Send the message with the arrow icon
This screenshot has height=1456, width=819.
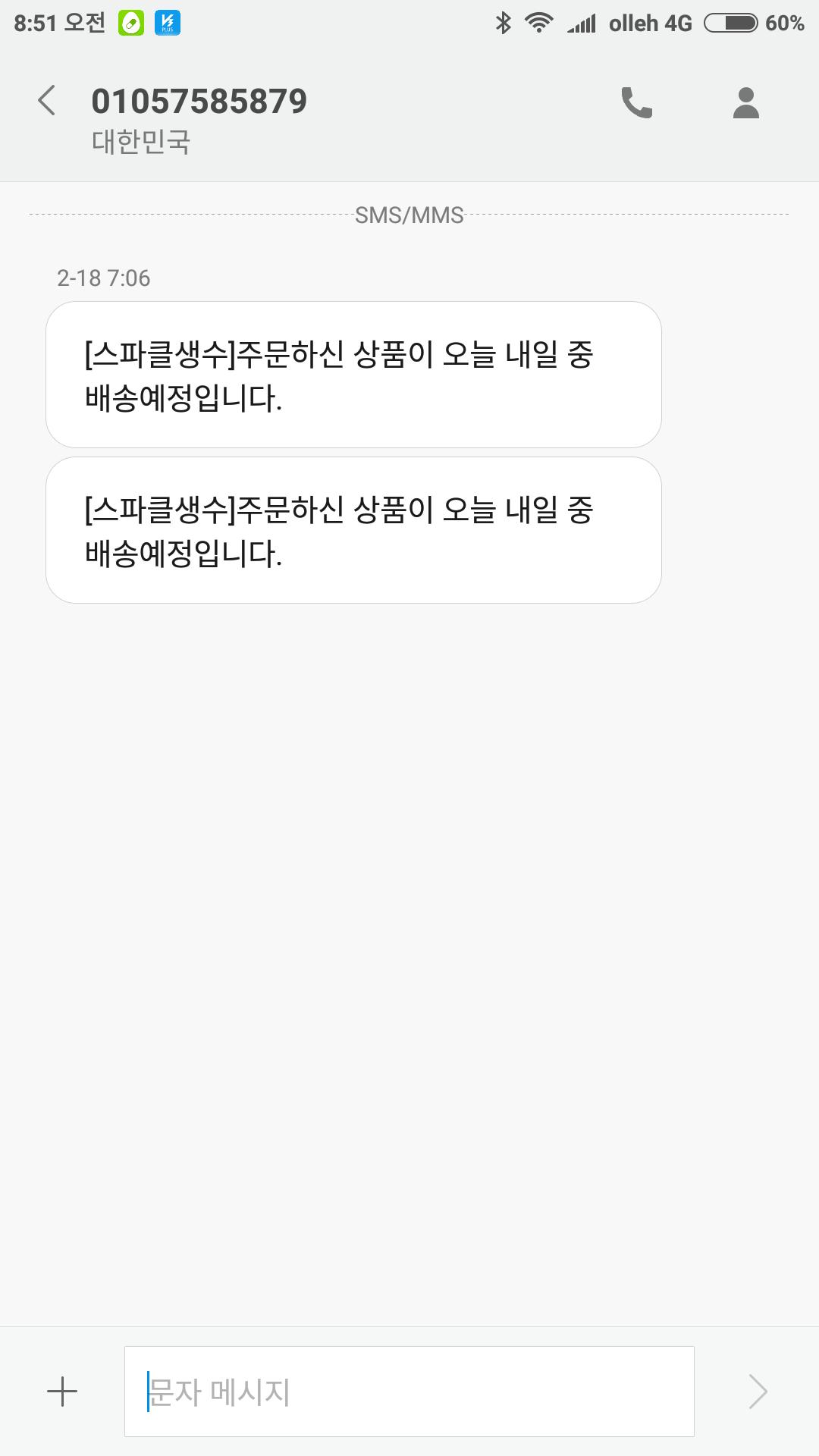click(758, 1392)
